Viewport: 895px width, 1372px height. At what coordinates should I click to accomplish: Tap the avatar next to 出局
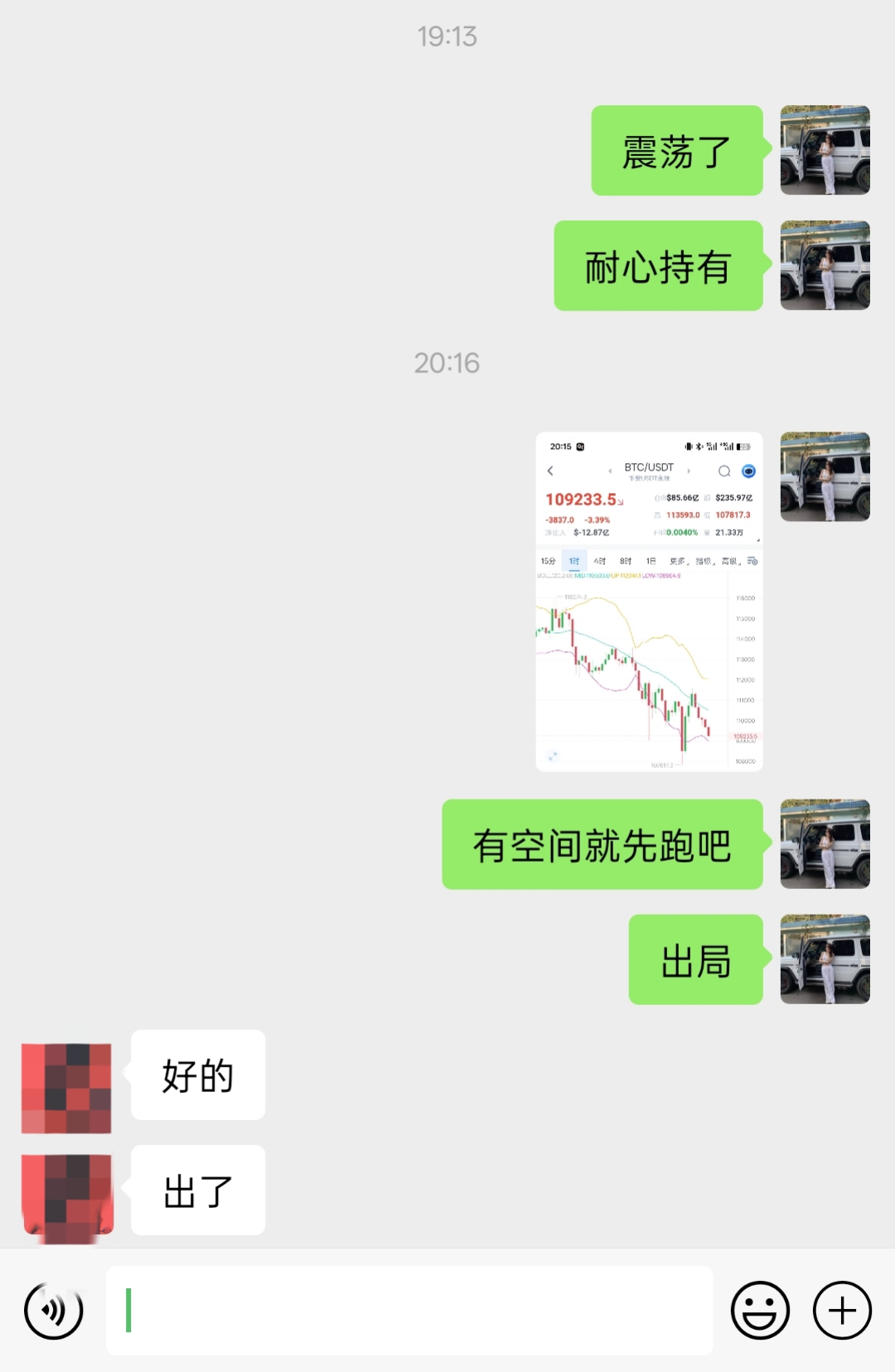825,959
